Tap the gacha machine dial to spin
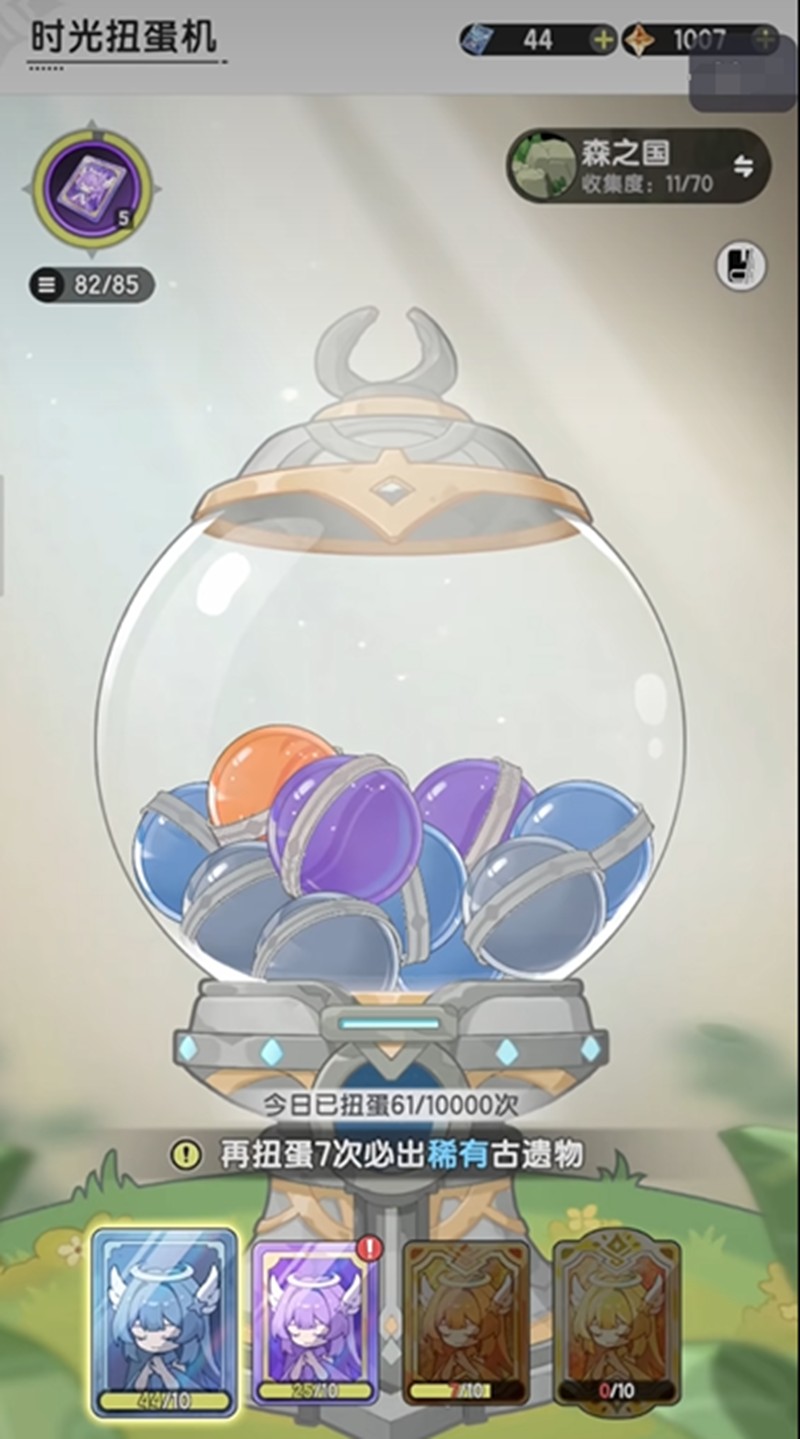The image size is (800, 1439). [x=390, y=1075]
